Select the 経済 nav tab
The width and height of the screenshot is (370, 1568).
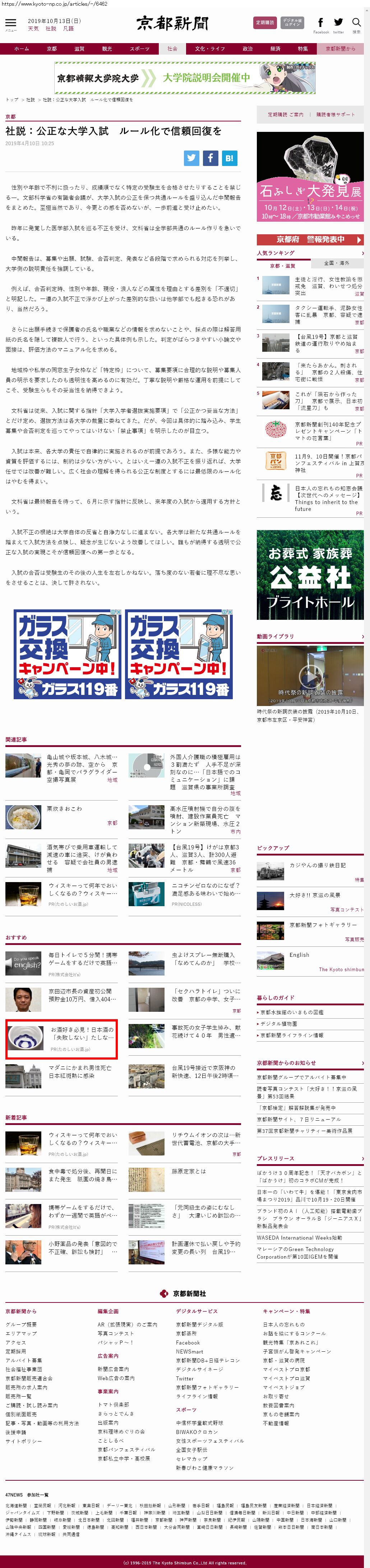point(275,49)
